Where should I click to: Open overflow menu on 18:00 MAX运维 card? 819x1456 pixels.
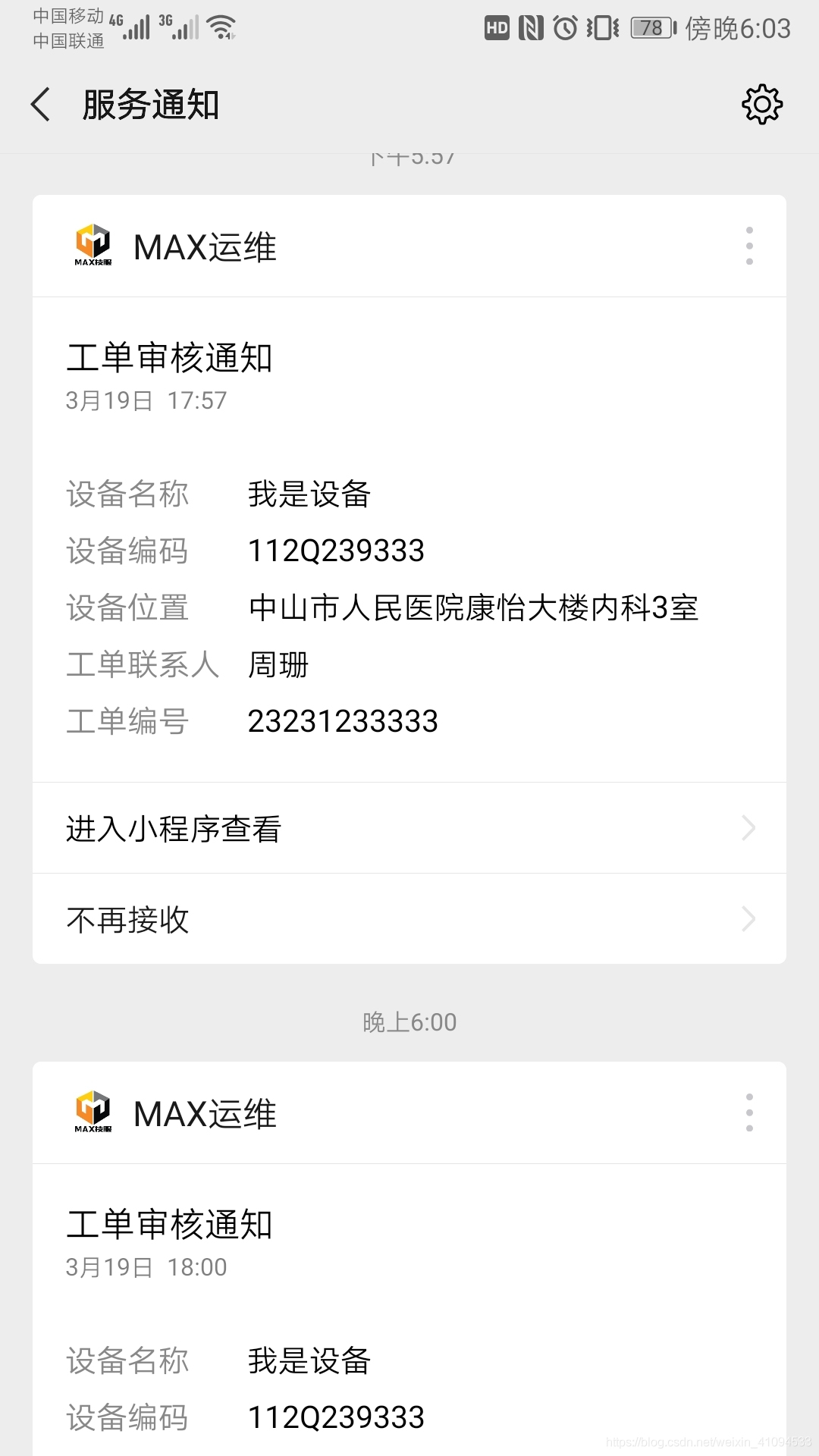(749, 1112)
